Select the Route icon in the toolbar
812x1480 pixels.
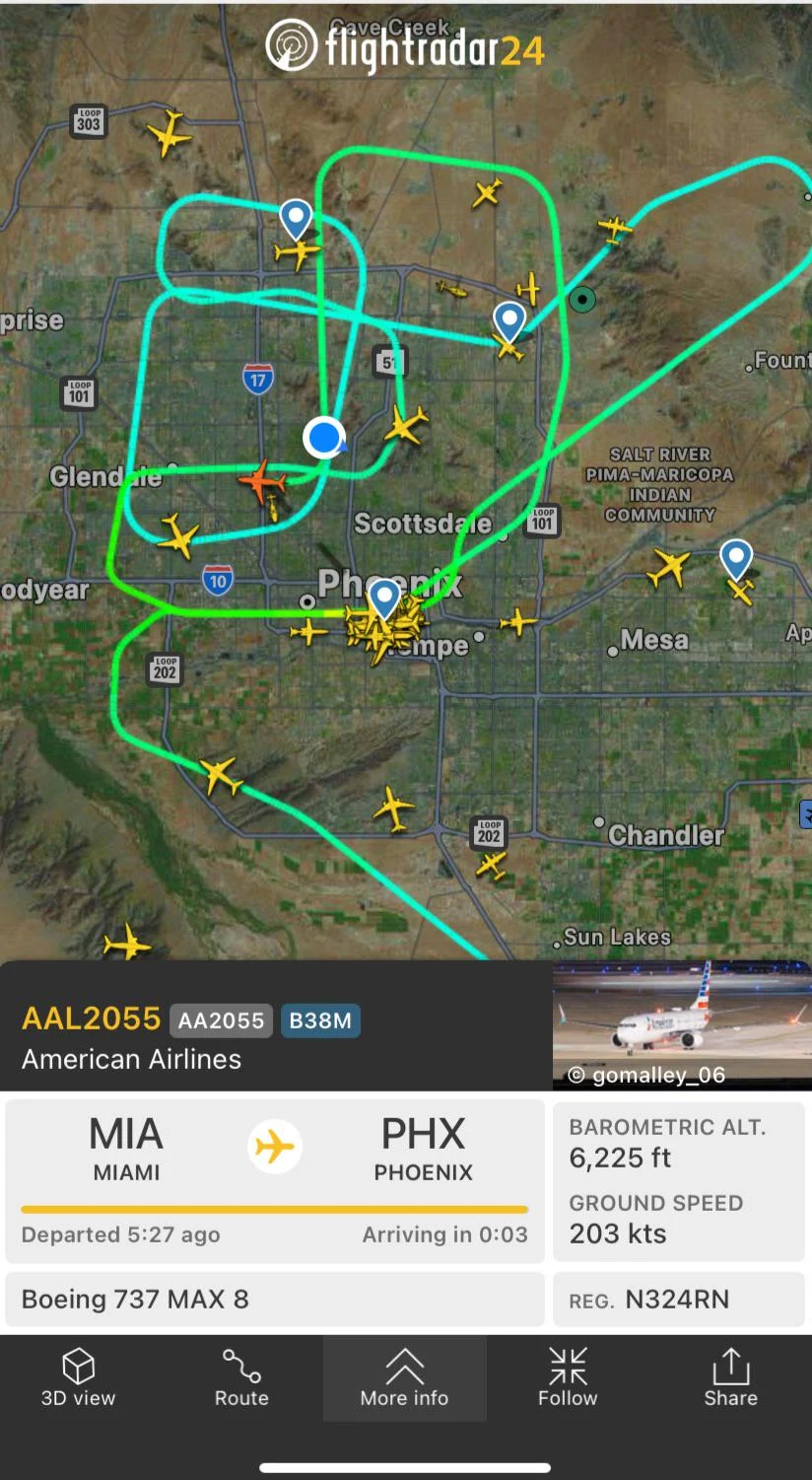pyautogui.click(x=240, y=1377)
